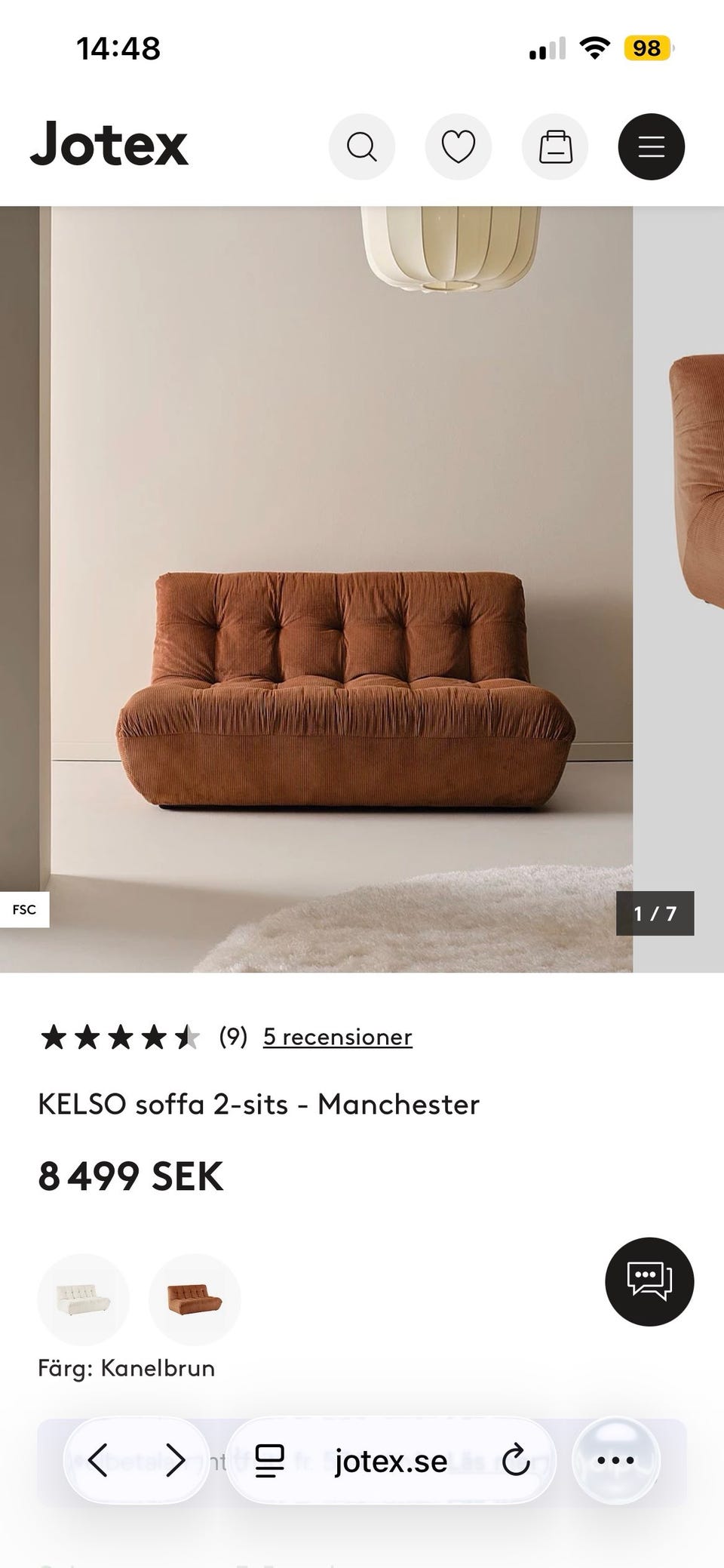Image resolution: width=724 pixels, height=1568 pixels.
Task: Tap the jotex.se address bar
Action: click(x=391, y=1461)
